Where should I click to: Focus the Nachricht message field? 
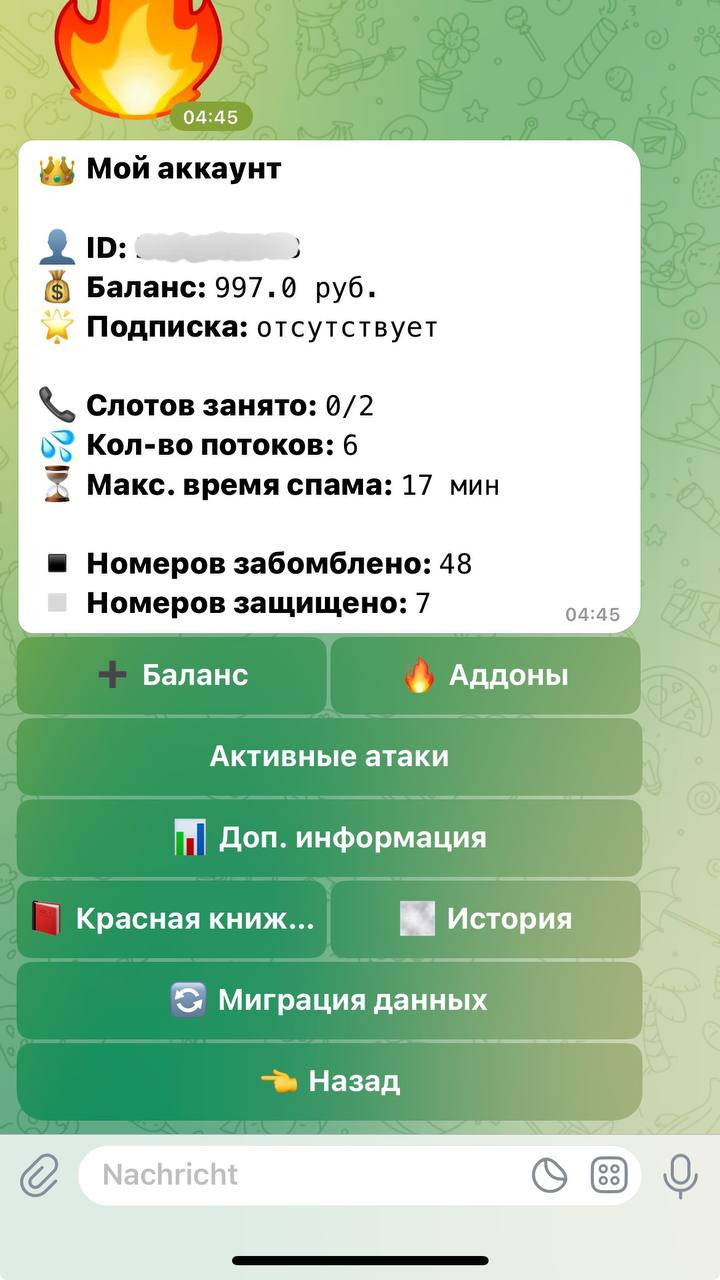click(300, 1174)
